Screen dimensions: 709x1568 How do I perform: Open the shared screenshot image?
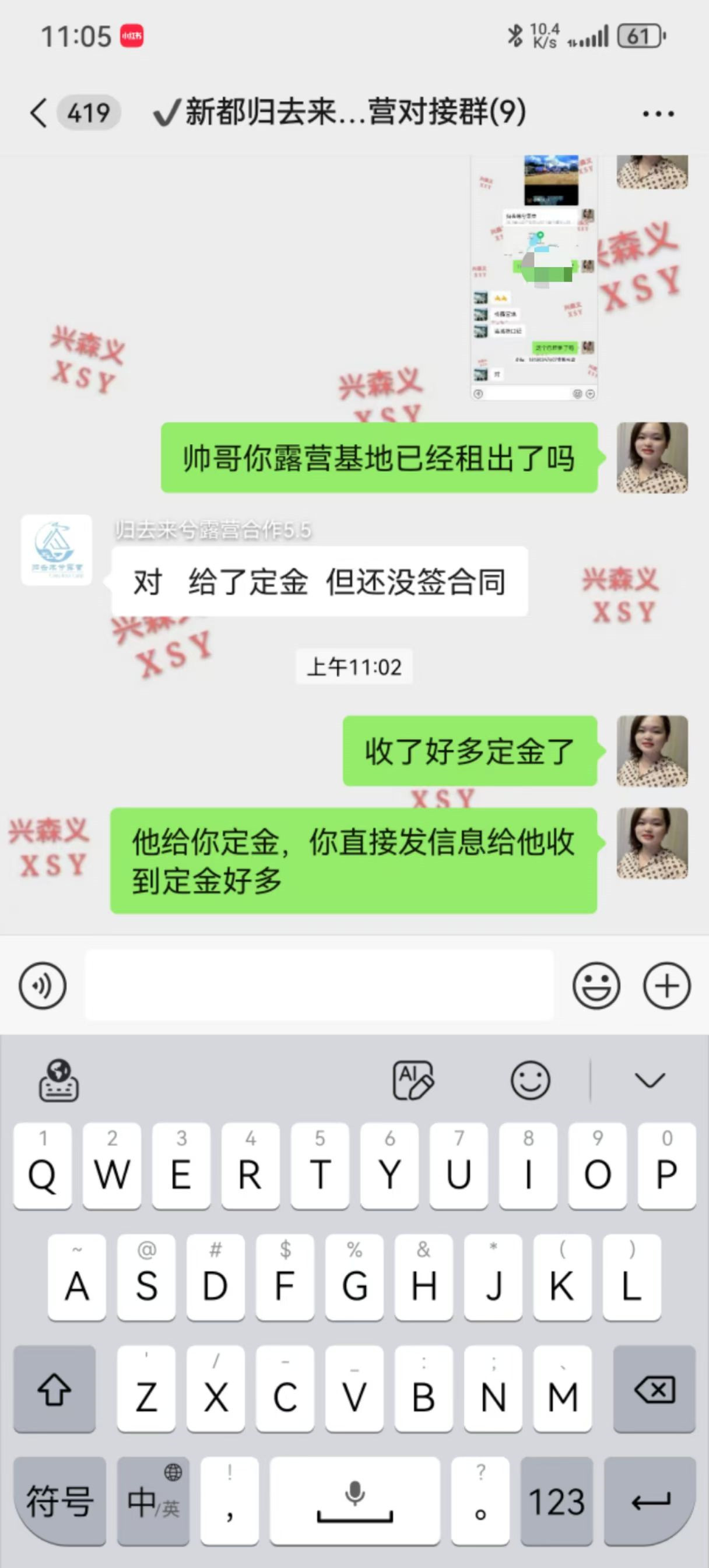point(533,277)
